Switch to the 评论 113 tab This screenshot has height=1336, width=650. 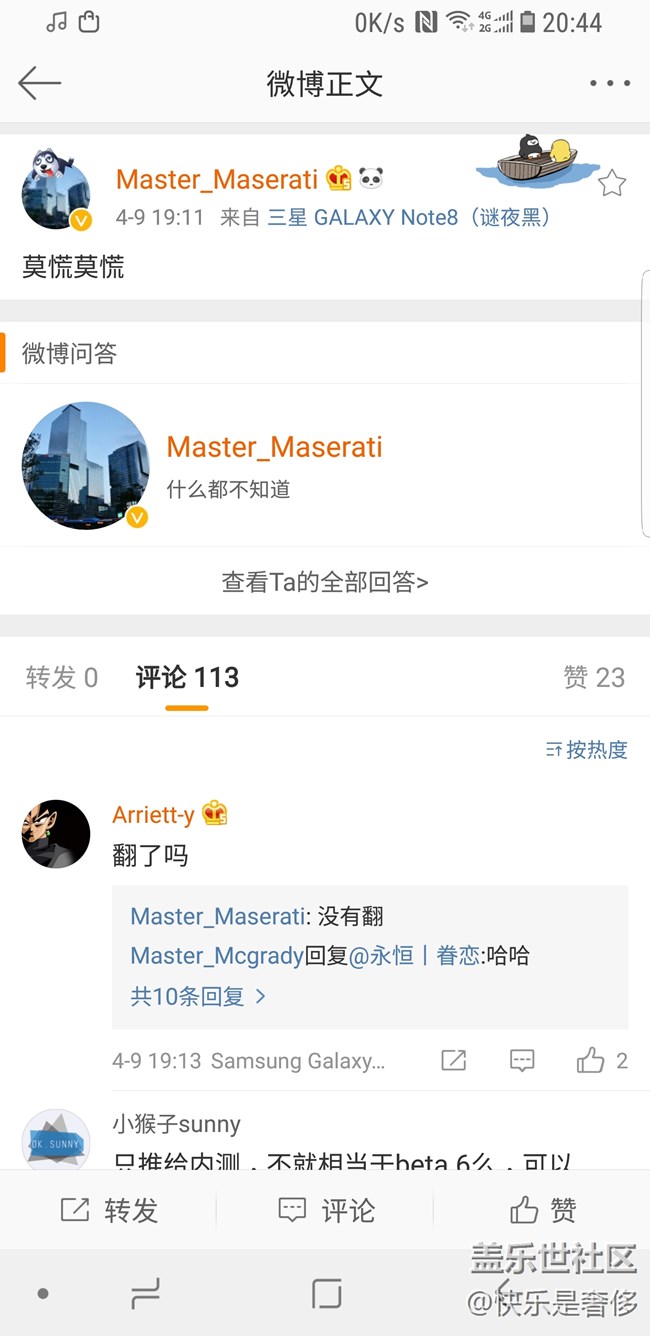click(187, 678)
